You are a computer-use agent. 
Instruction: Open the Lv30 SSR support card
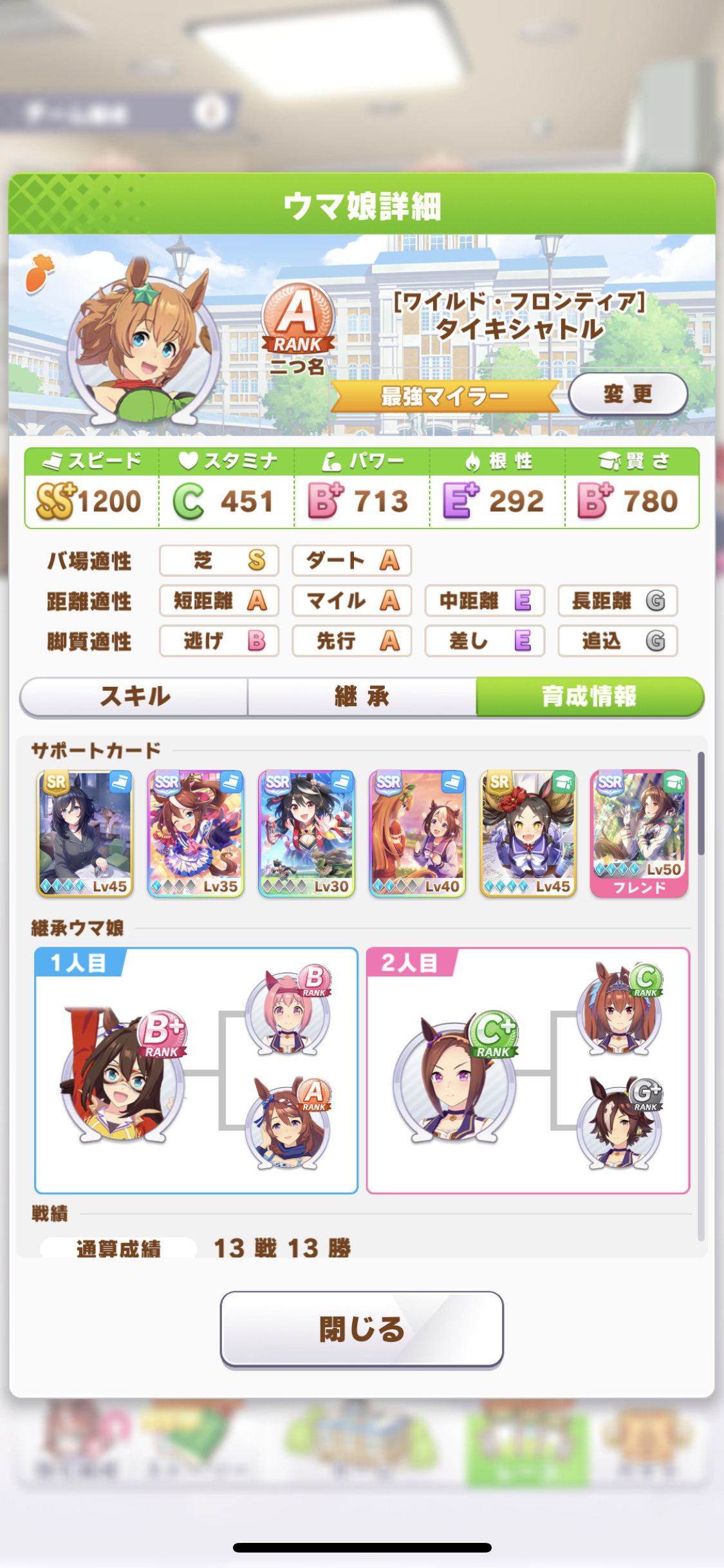306,834
